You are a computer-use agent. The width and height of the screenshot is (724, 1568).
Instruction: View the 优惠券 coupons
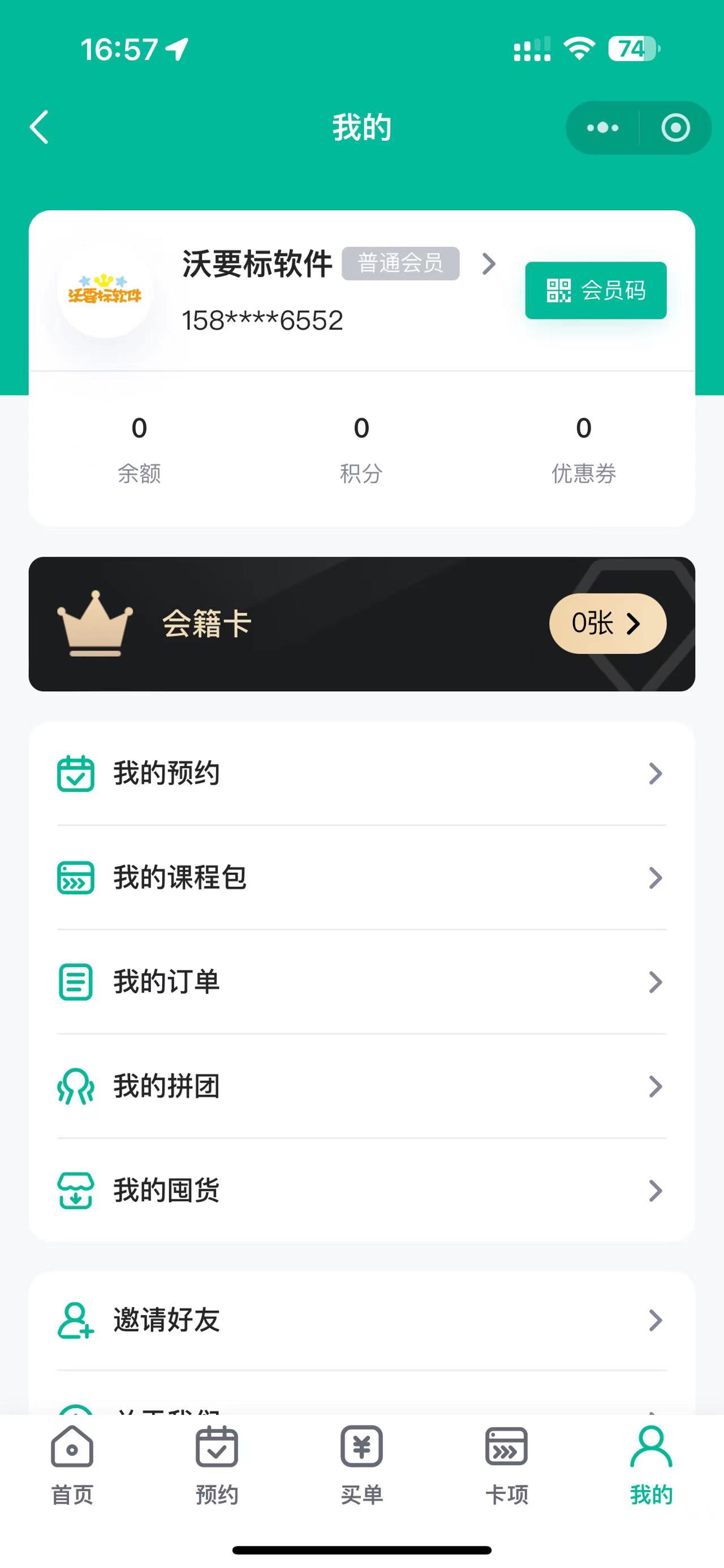(x=583, y=449)
